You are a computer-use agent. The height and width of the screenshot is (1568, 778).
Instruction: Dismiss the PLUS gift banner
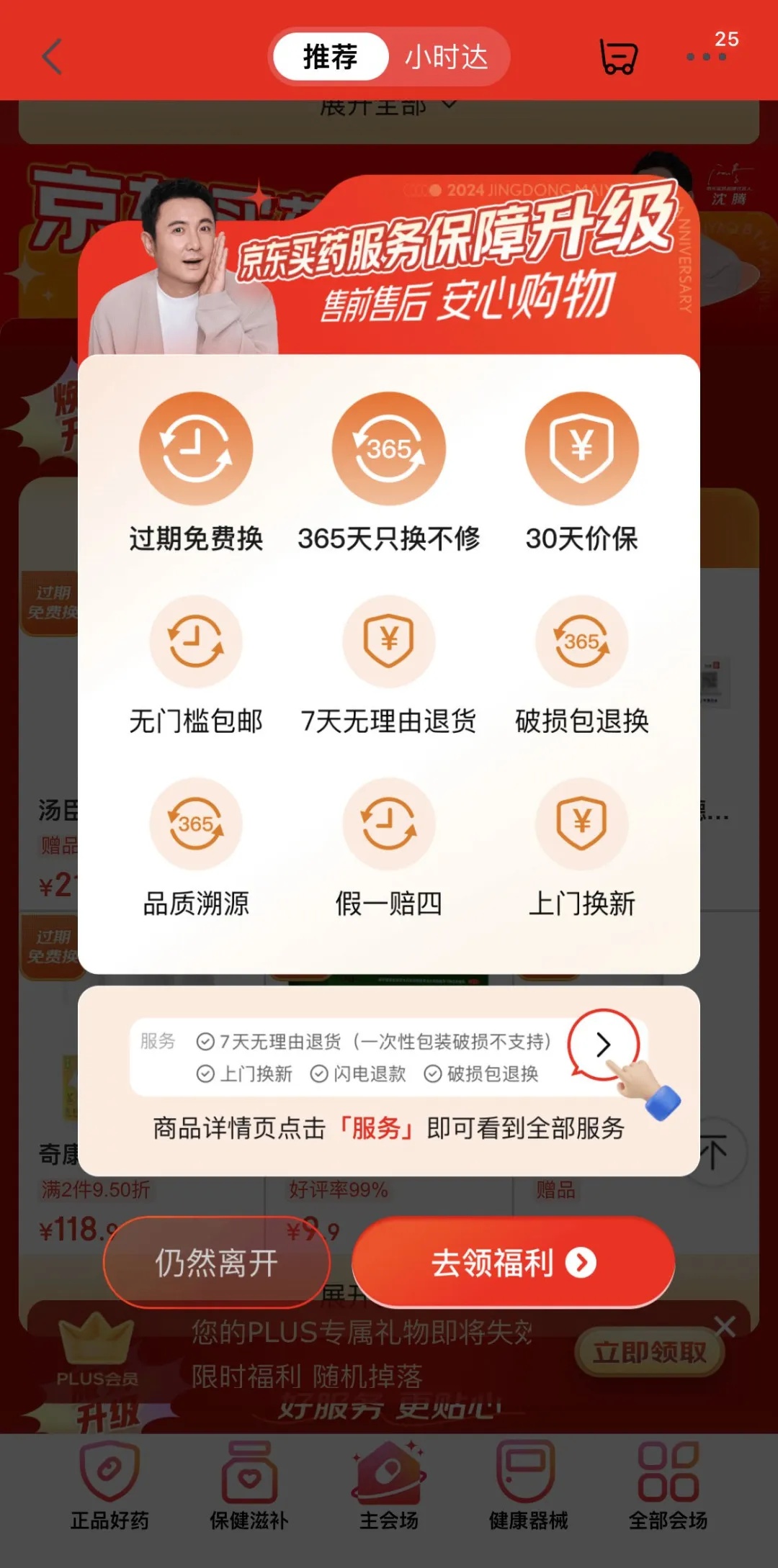pos(725,1326)
